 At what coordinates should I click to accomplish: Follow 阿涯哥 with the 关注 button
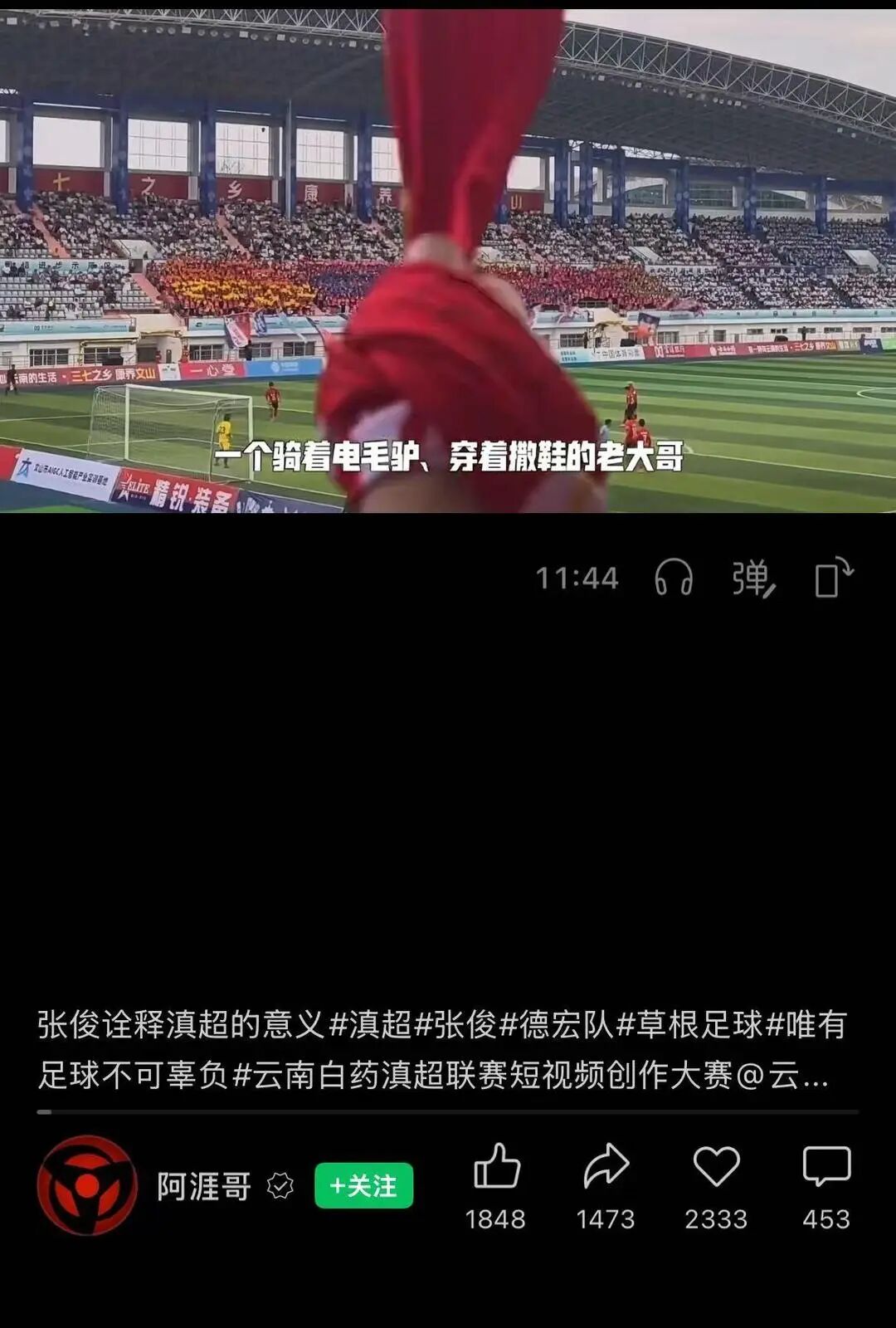click(x=363, y=1185)
